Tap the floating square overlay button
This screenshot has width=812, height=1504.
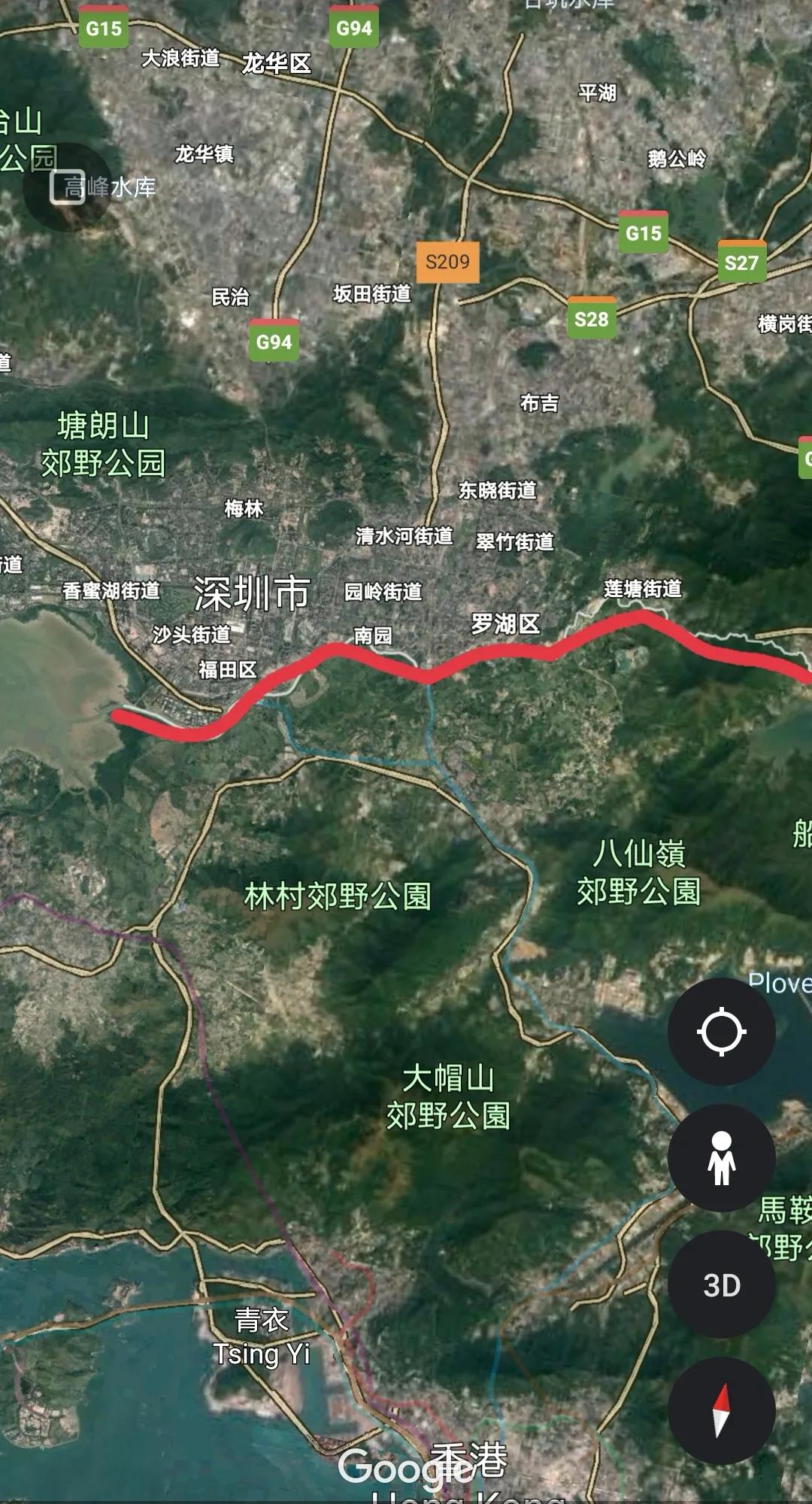tap(68, 186)
